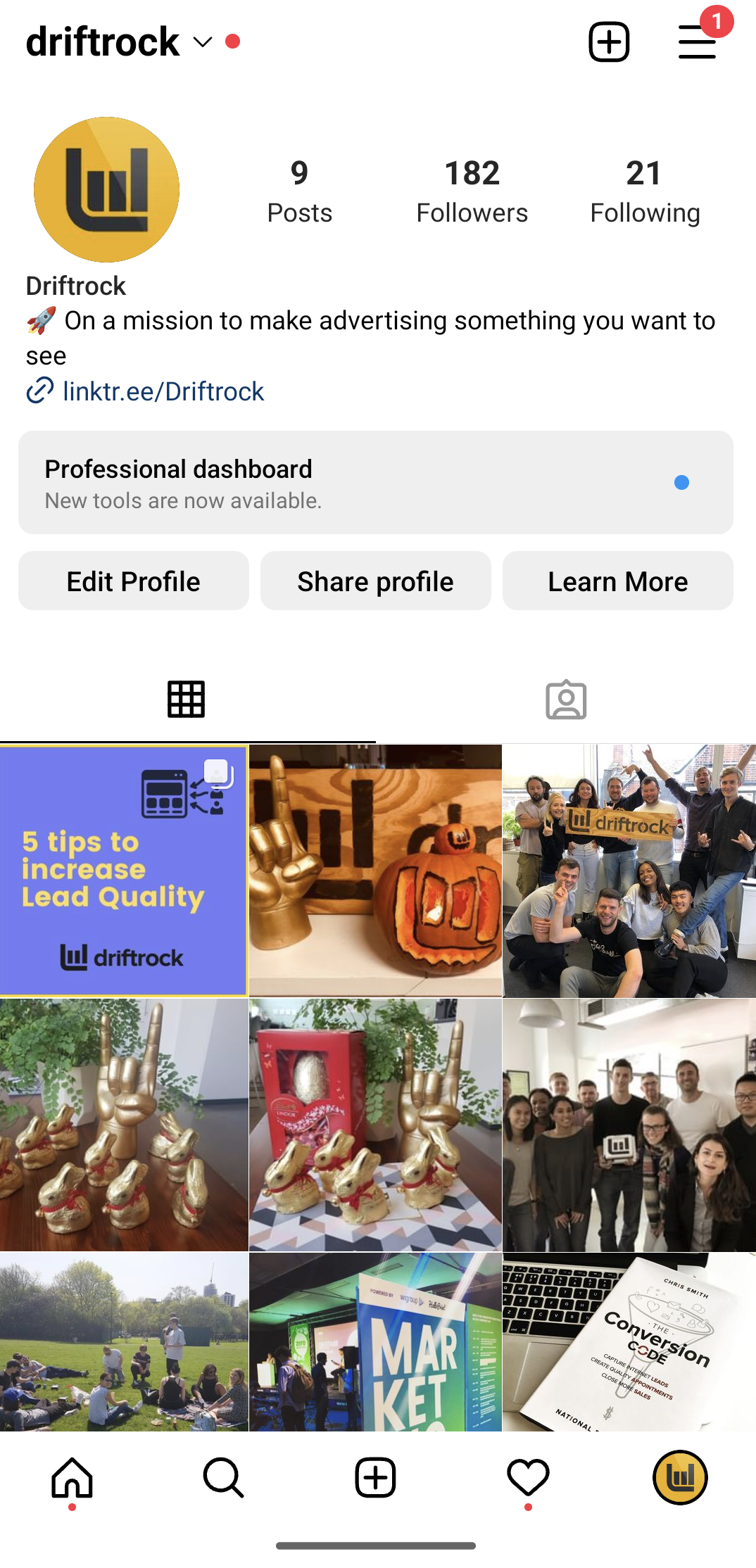The width and height of the screenshot is (756, 1568).
Task: Open the hamburger menu
Action: (697, 42)
